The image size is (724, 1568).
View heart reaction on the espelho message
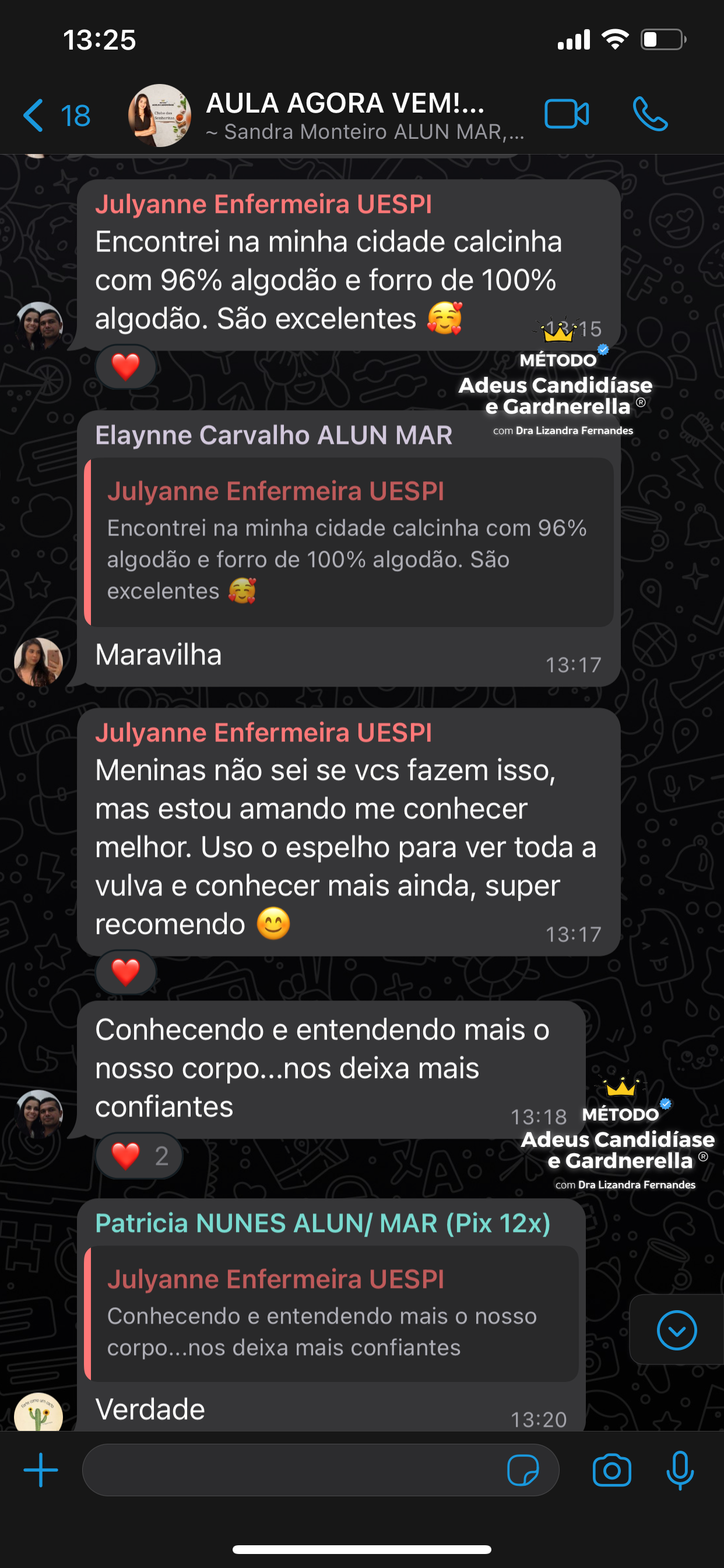coord(125,972)
